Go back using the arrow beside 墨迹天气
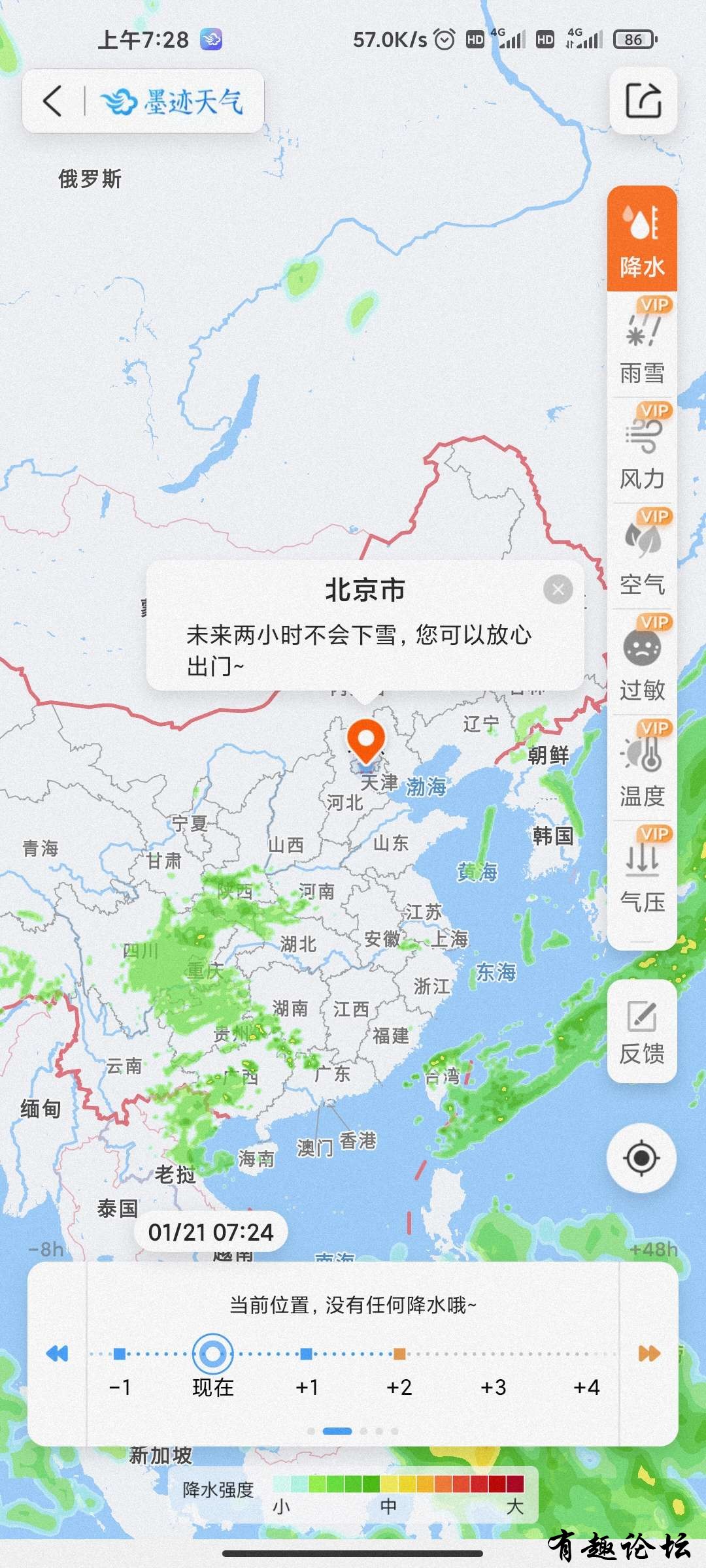Viewport: 706px width, 1568px height. point(53,101)
